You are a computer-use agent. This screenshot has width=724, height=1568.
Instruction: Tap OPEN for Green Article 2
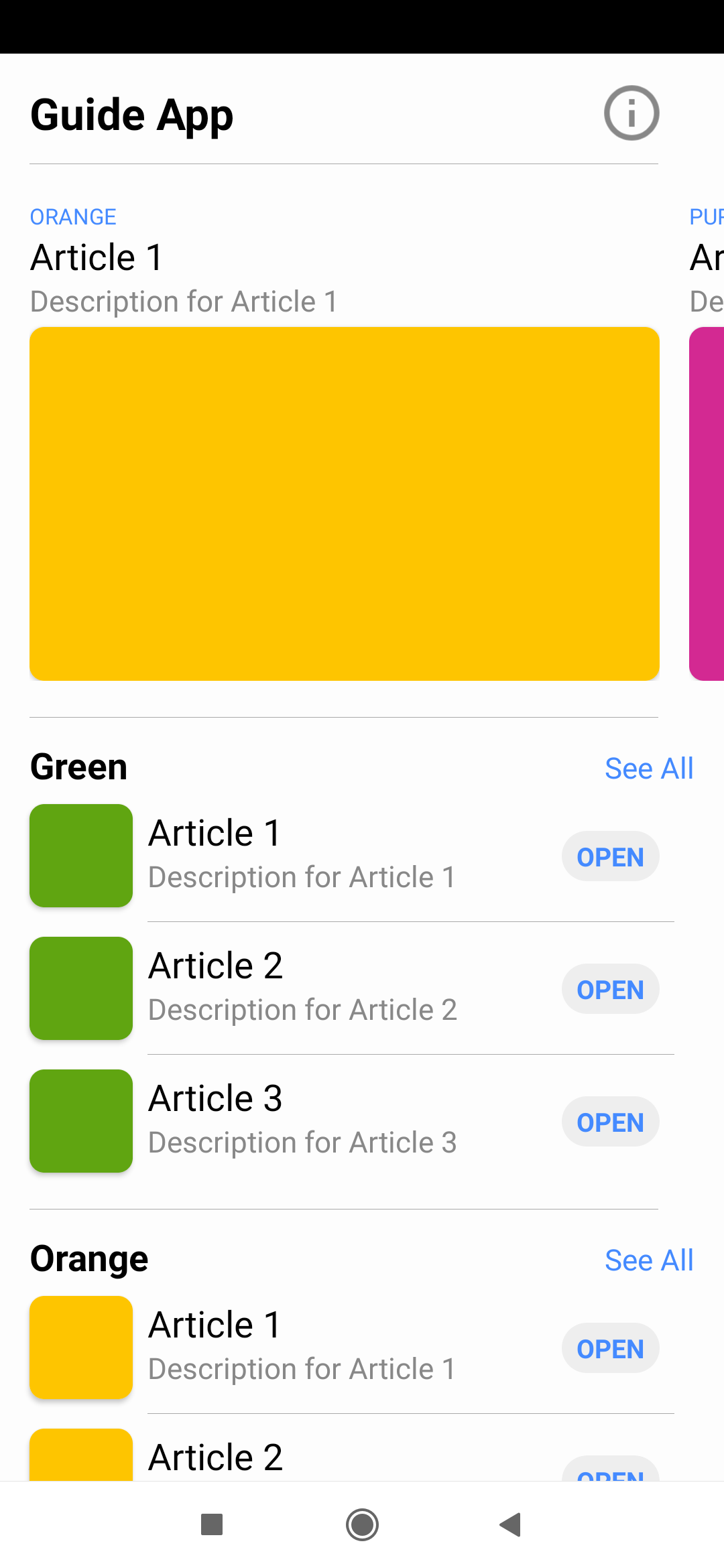(610, 990)
